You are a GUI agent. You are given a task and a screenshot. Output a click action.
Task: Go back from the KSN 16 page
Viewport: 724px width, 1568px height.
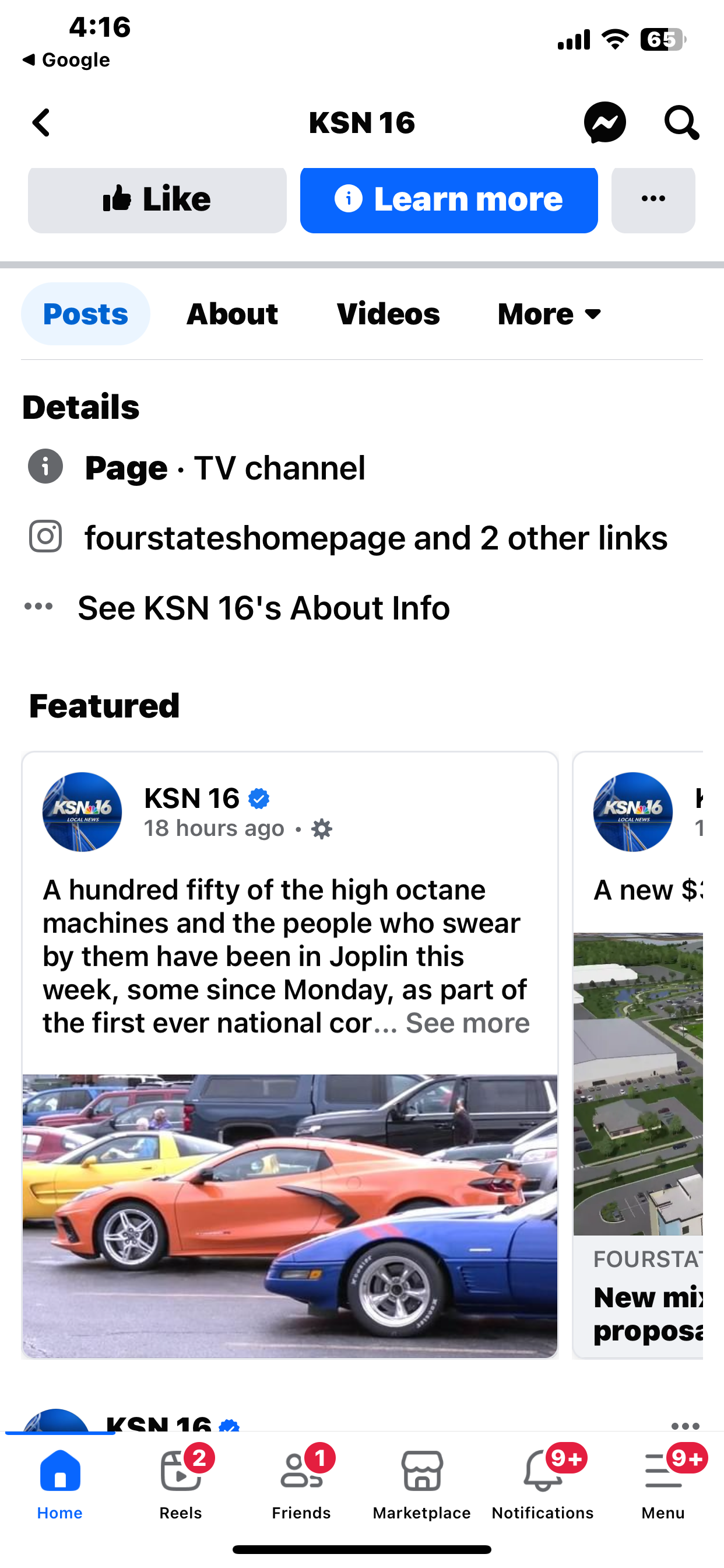click(41, 123)
